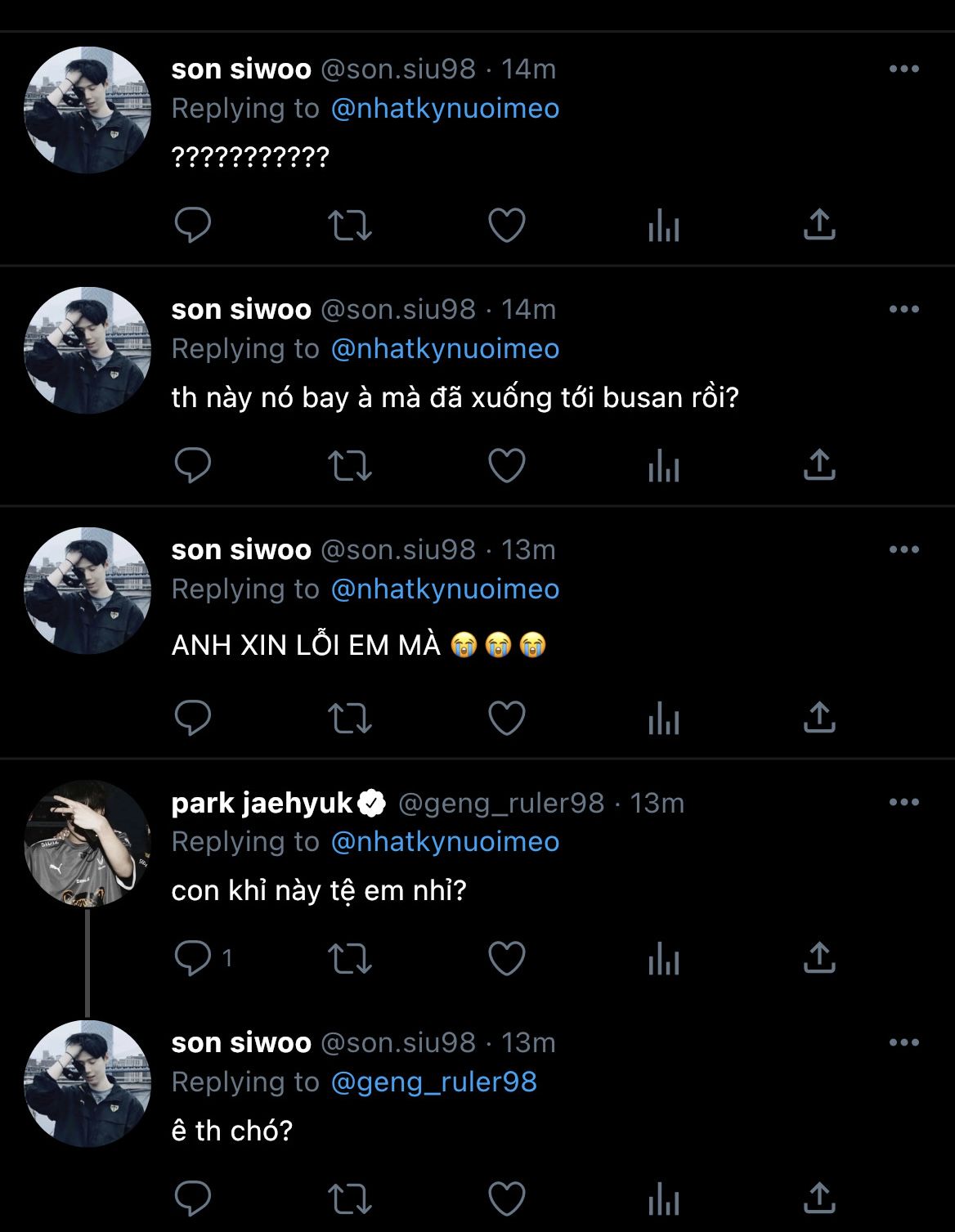Image resolution: width=955 pixels, height=1232 pixels.
Task: Share the 'ê th chó?' reply
Action: (x=818, y=1198)
